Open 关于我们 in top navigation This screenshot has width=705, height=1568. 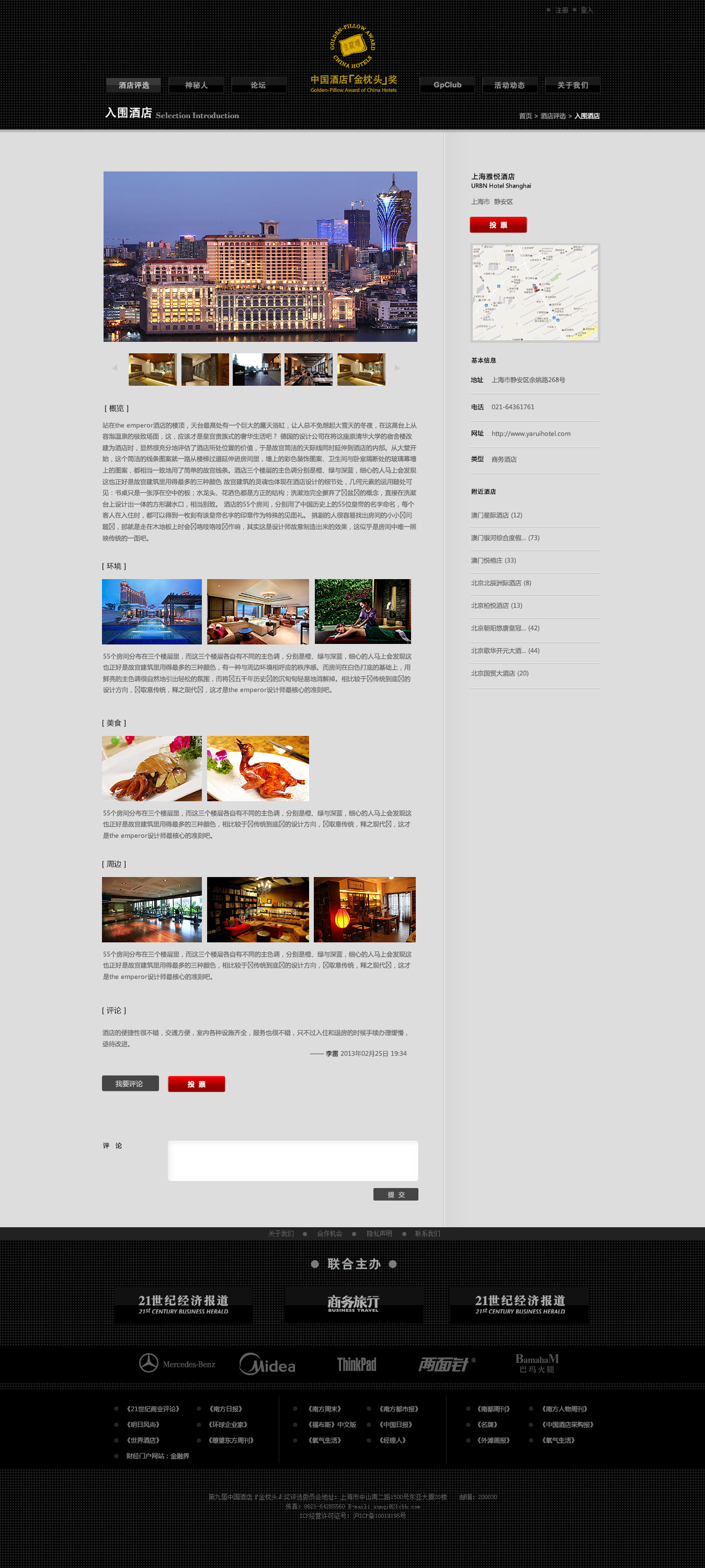point(572,85)
